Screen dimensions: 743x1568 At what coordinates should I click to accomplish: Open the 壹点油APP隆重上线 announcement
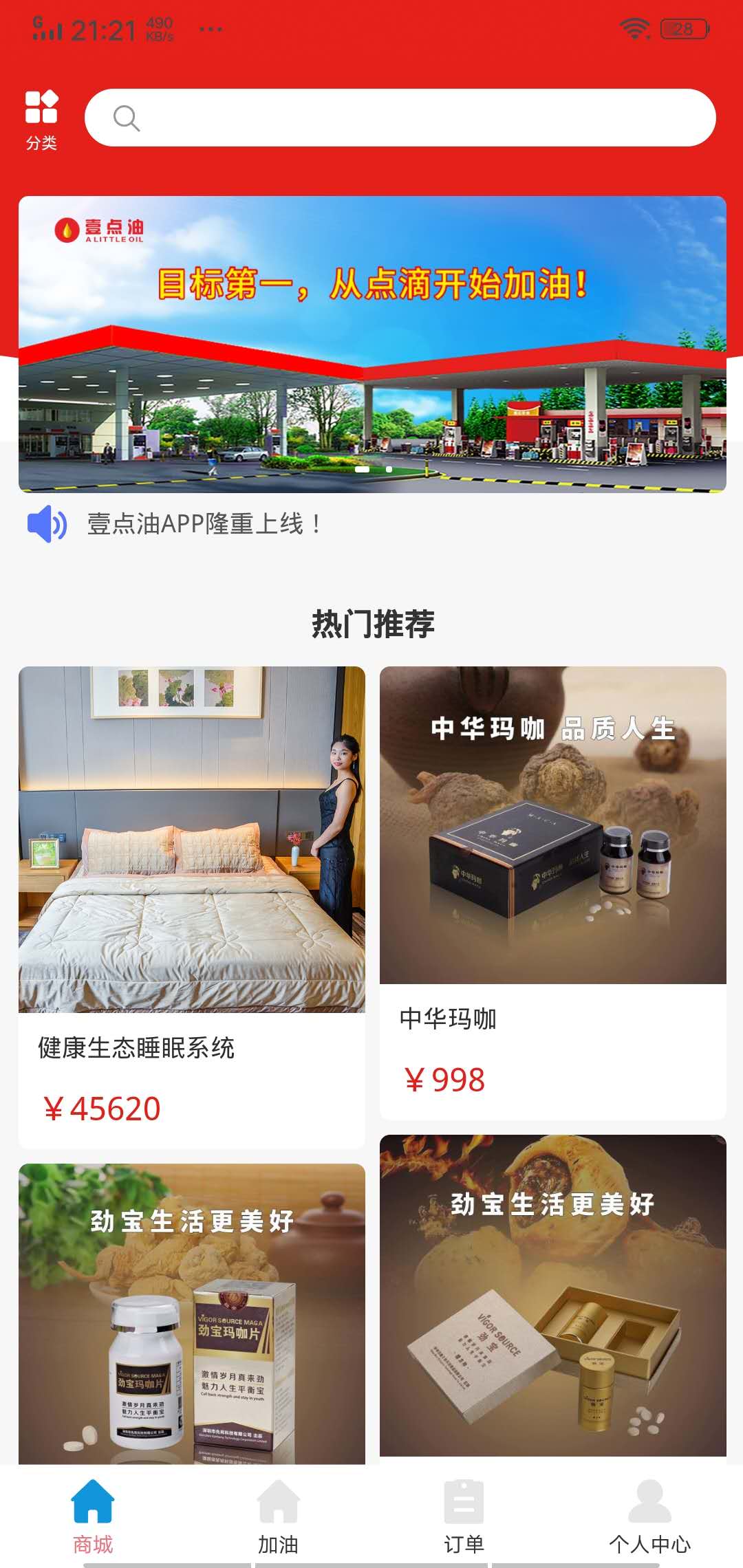pyautogui.click(x=203, y=525)
